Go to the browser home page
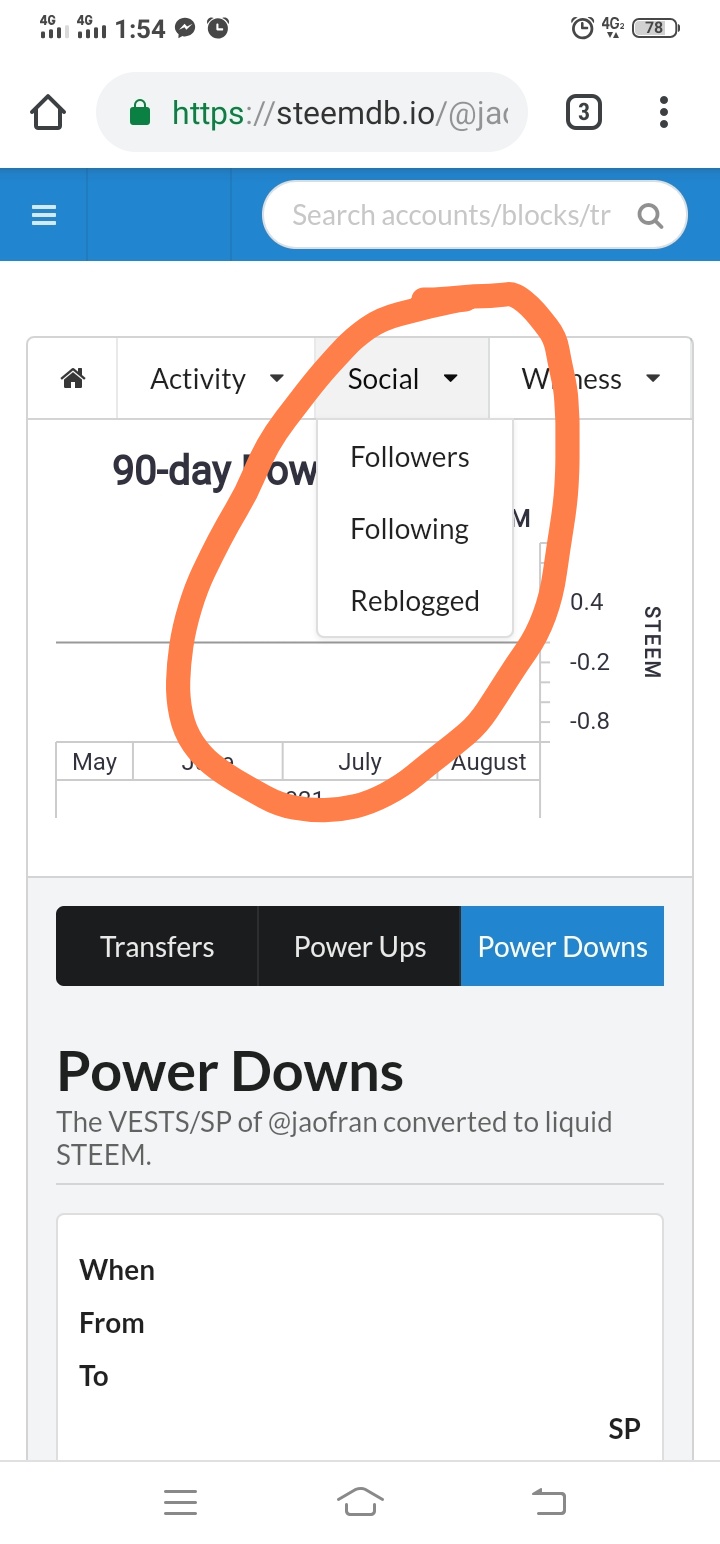The width and height of the screenshot is (720, 1544). 49,113
